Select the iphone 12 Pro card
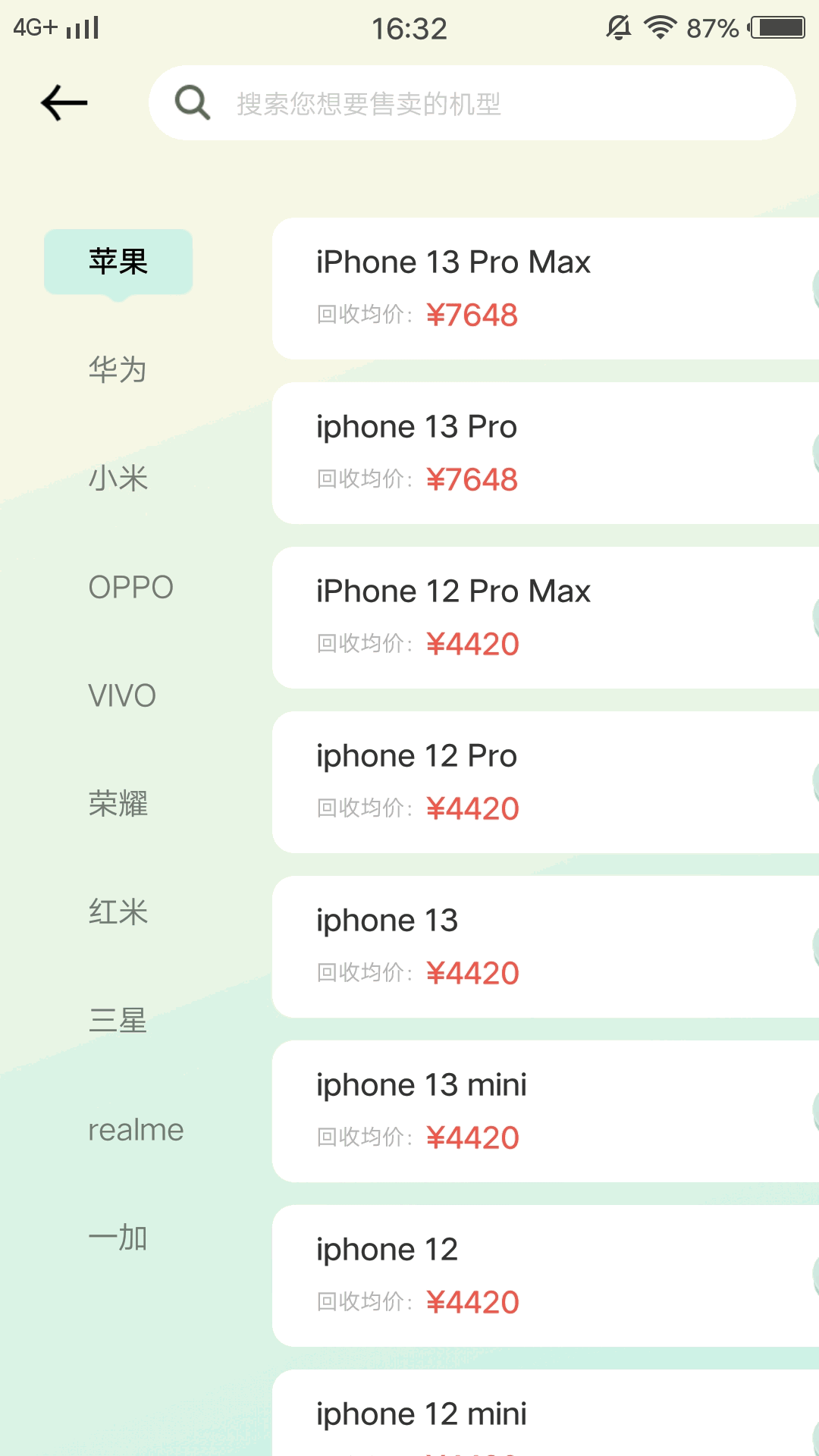Image resolution: width=819 pixels, height=1456 pixels. coord(545,783)
